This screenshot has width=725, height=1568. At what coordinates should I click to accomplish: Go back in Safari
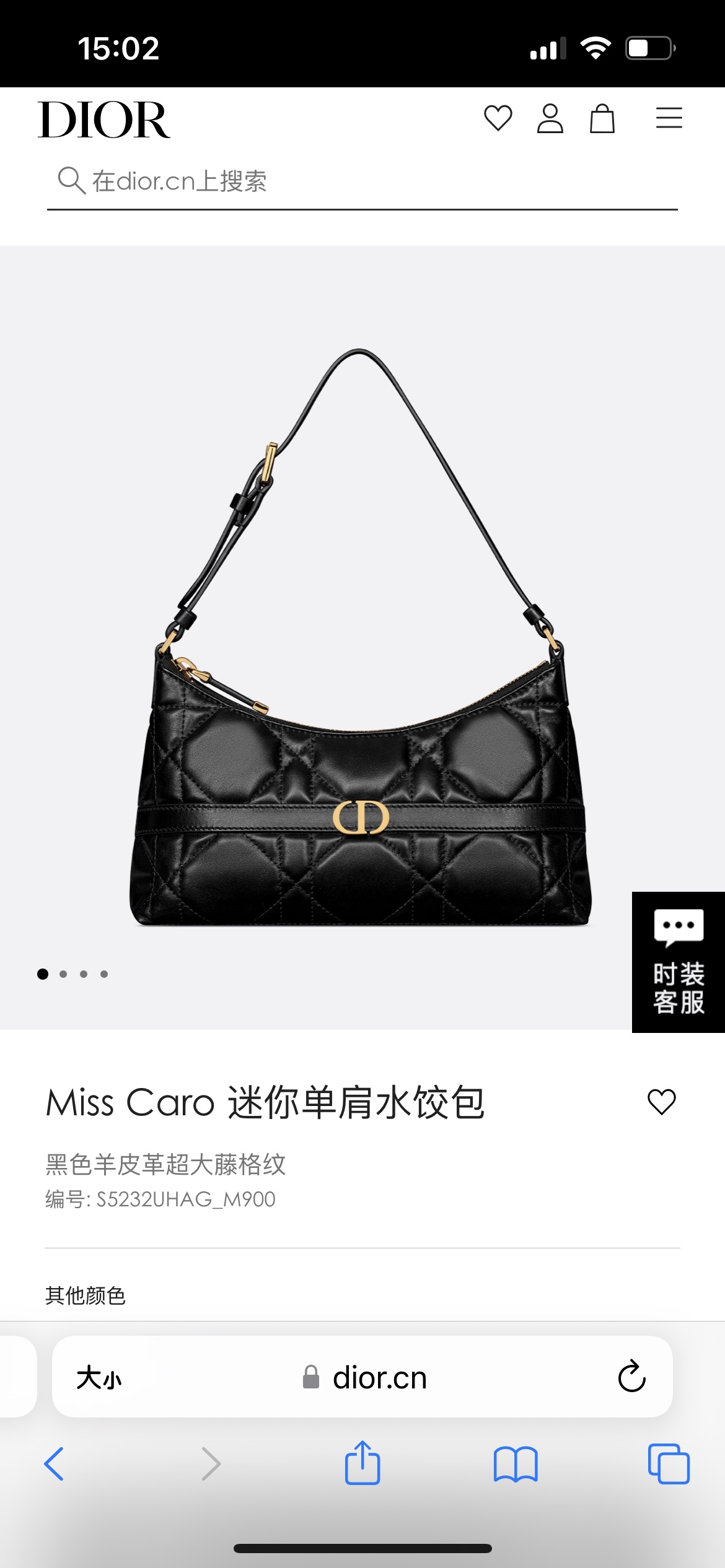[x=55, y=1464]
